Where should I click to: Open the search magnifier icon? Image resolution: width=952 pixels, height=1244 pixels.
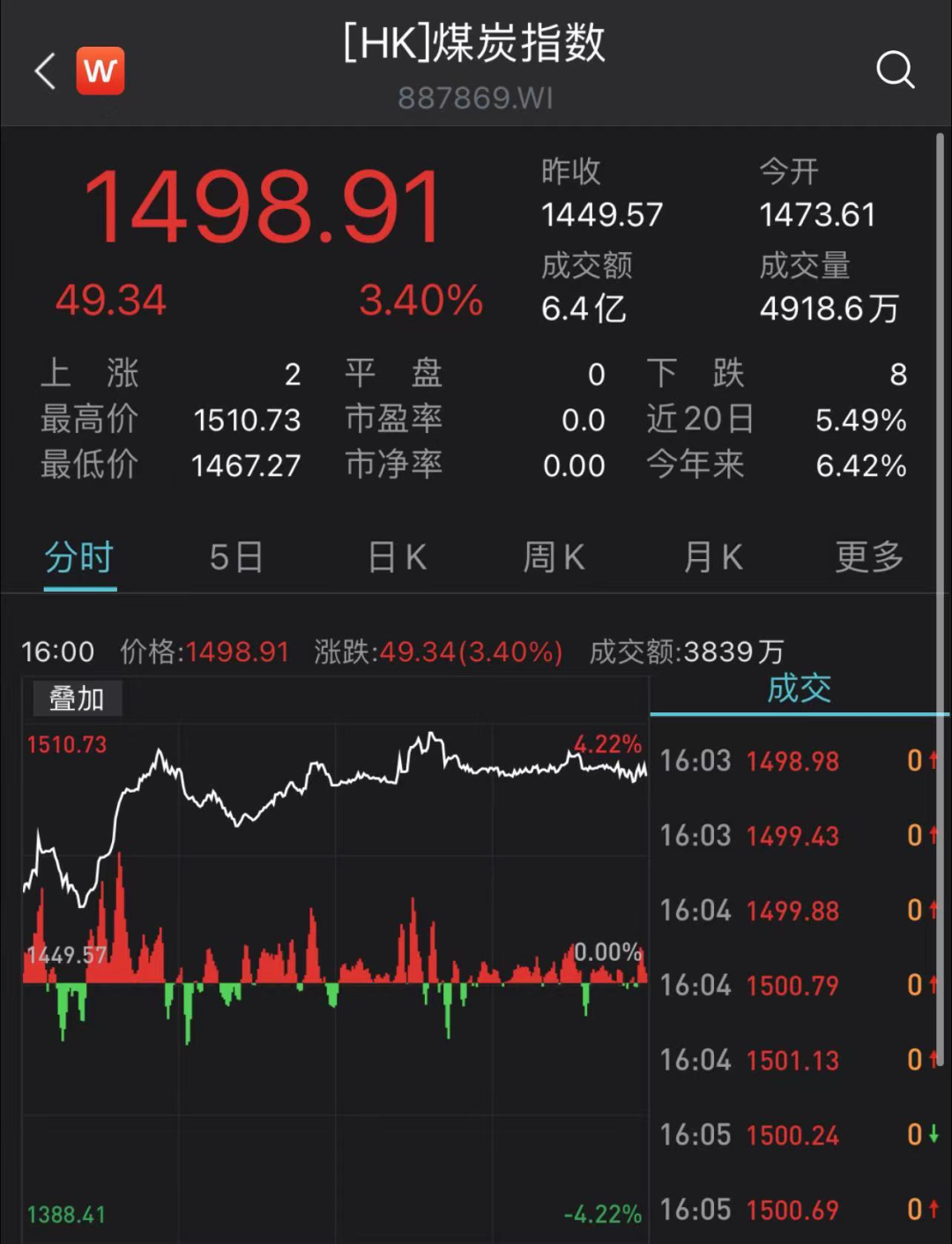click(x=895, y=70)
